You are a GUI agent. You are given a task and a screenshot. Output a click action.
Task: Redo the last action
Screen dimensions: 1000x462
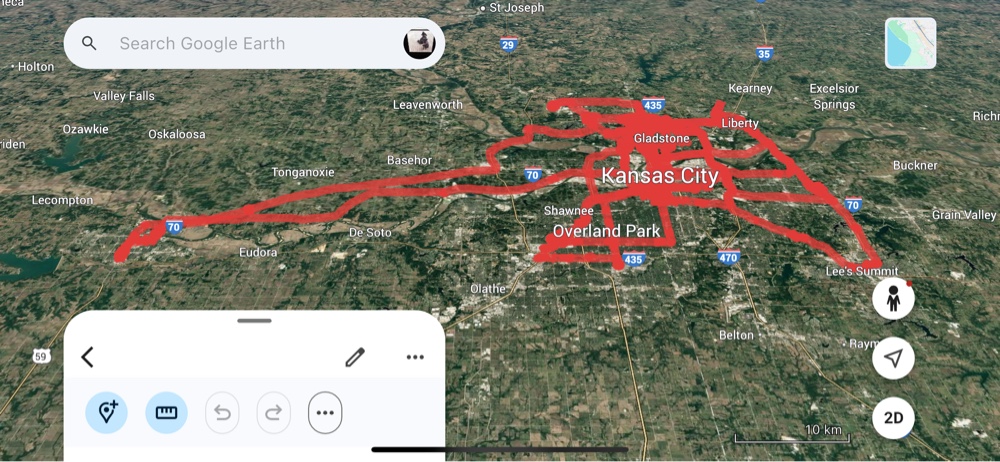point(273,412)
